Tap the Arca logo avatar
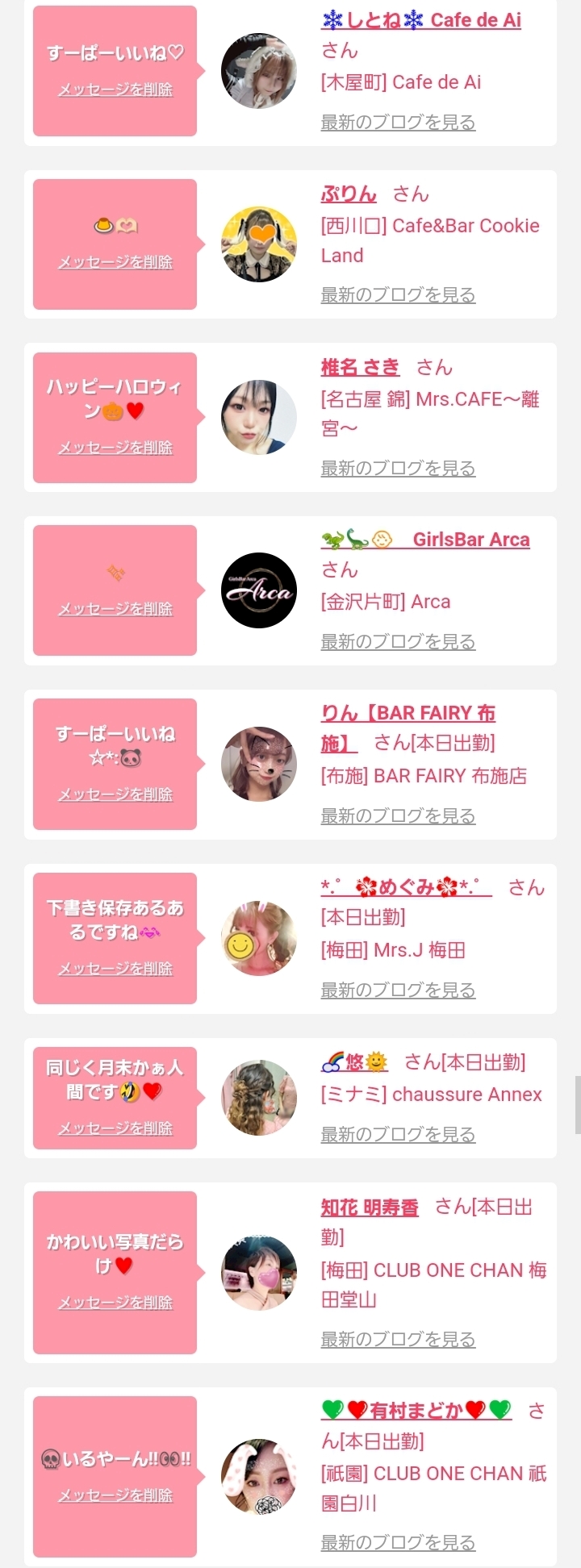The image size is (581, 1568). [259, 590]
